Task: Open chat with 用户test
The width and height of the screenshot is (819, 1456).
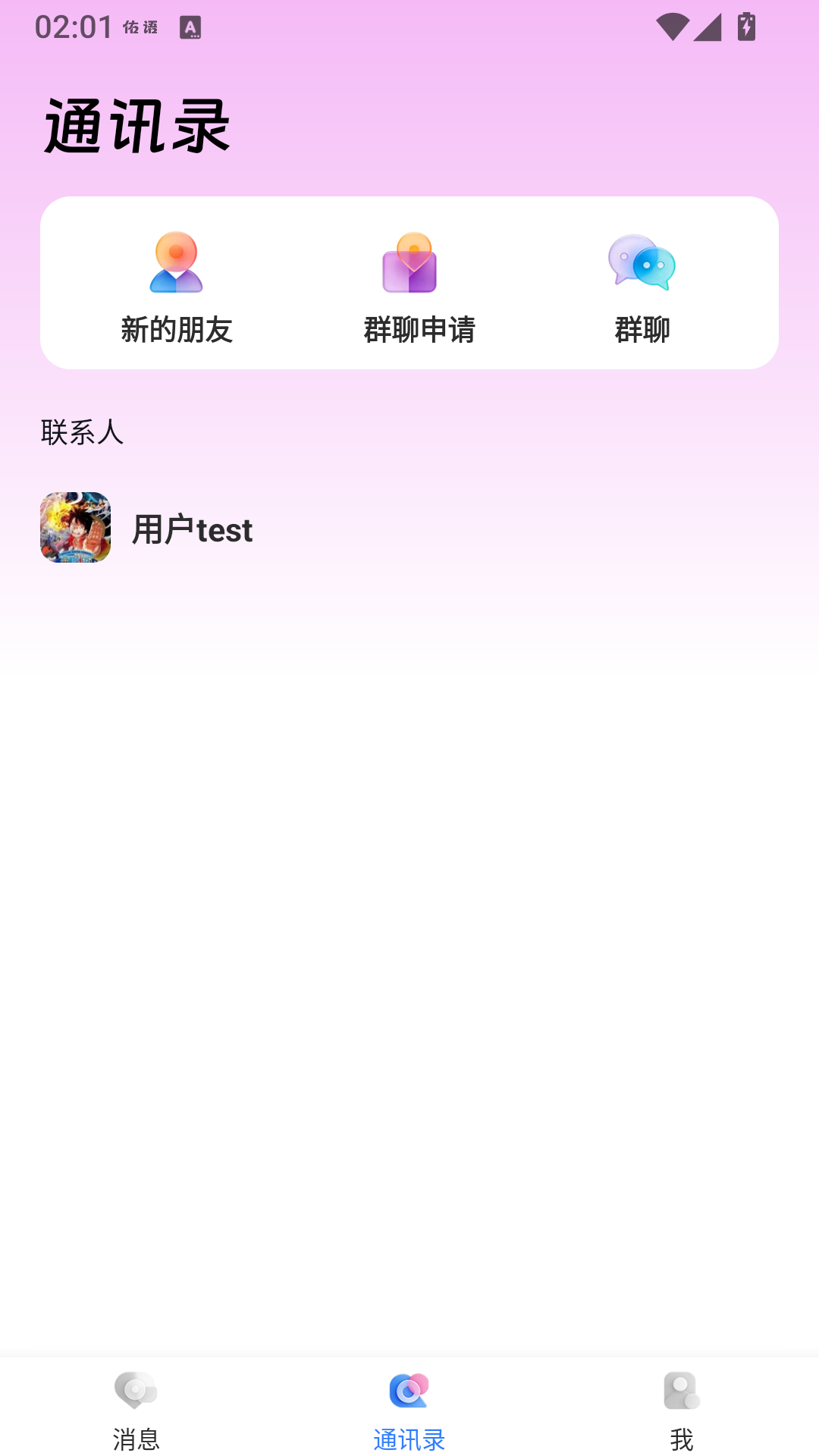Action: [192, 529]
